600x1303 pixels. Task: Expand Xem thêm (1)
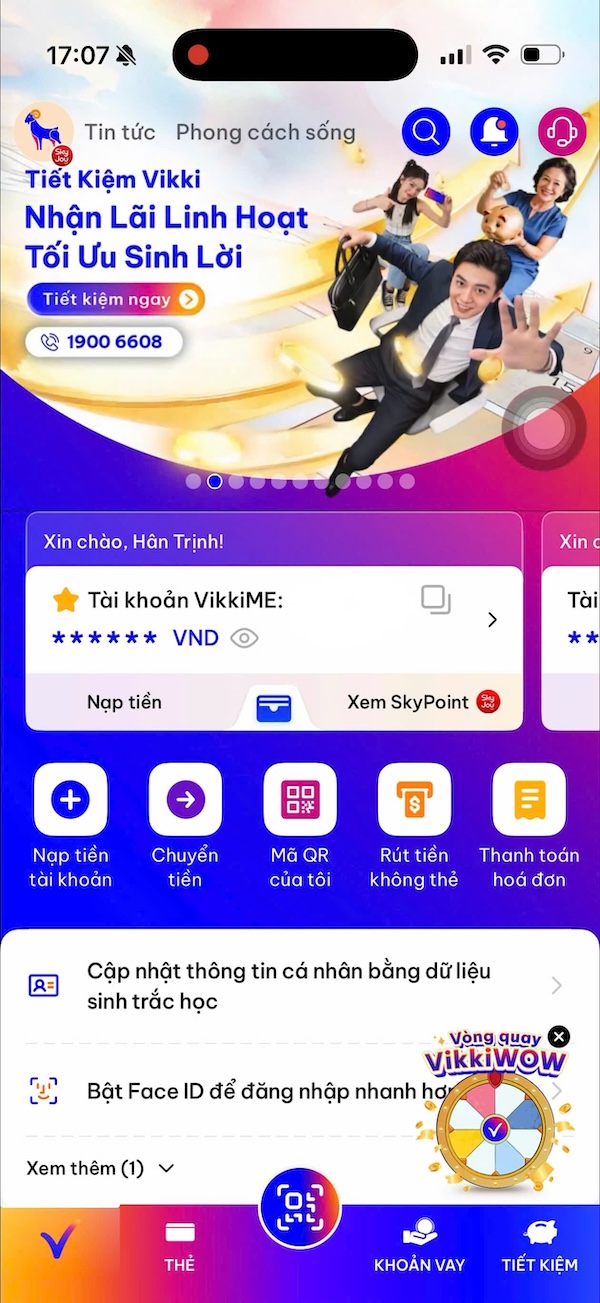pyautogui.click(x=101, y=1168)
